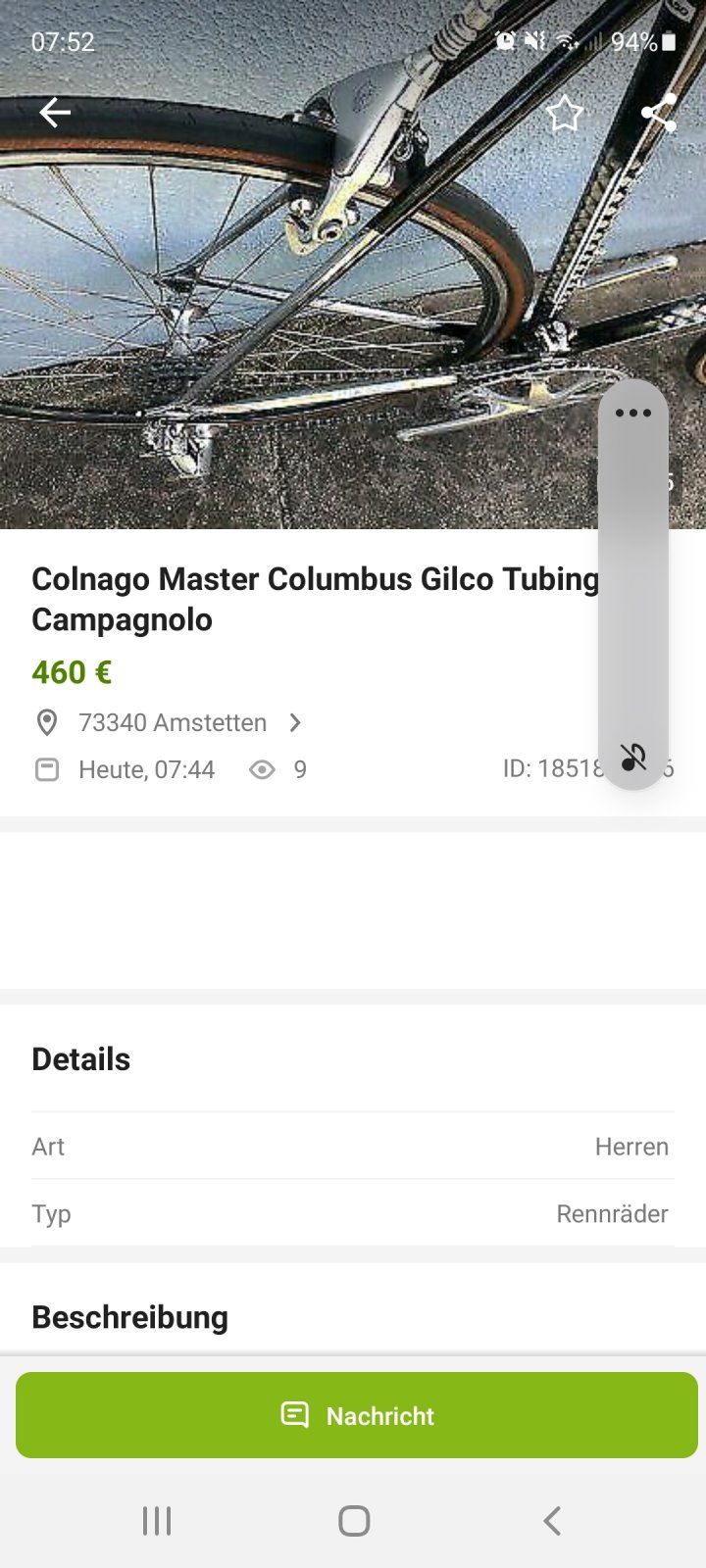Image resolution: width=706 pixels, height=1568 pixels.
Task: Go back using the top arrow
Action: [55, 114]
